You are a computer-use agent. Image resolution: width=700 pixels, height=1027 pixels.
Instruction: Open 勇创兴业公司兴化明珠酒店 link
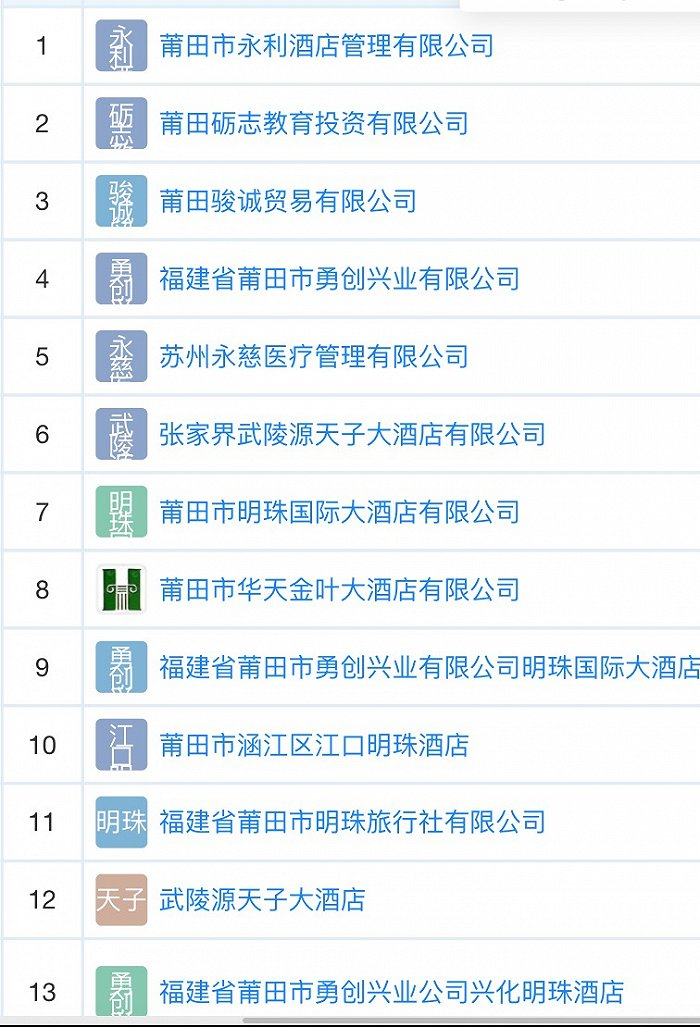[x=391, y=992]
